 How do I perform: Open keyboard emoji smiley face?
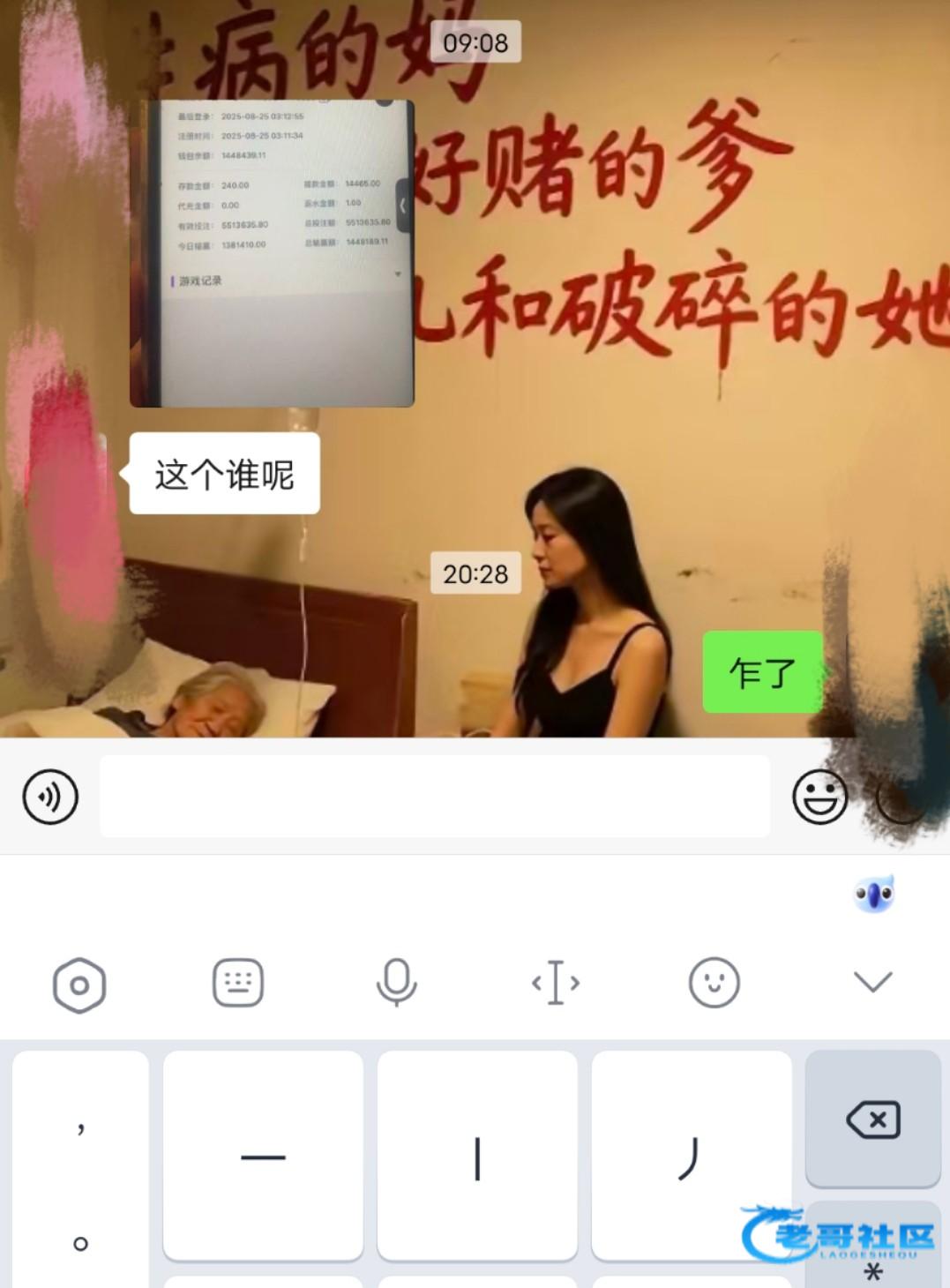[x=714, y=983]
